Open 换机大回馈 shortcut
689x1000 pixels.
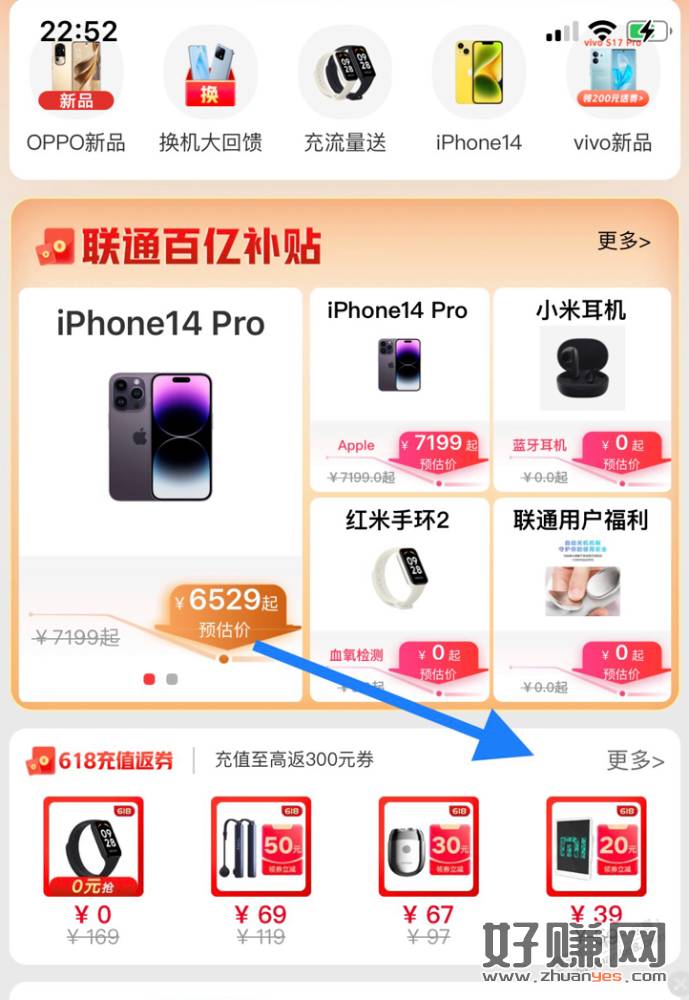point(210,88)
